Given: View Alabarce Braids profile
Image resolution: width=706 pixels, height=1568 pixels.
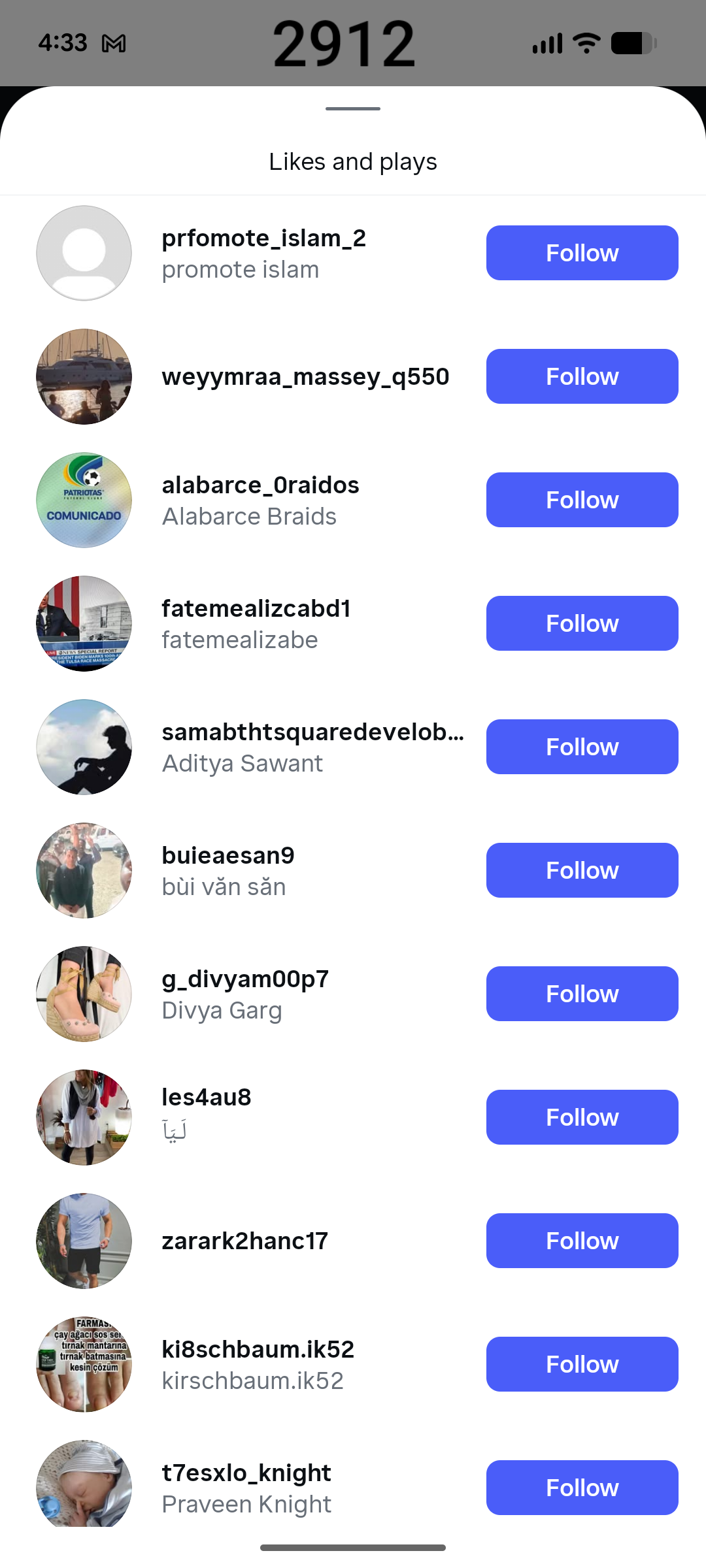Looking at the screenshot, I should 249,516.
